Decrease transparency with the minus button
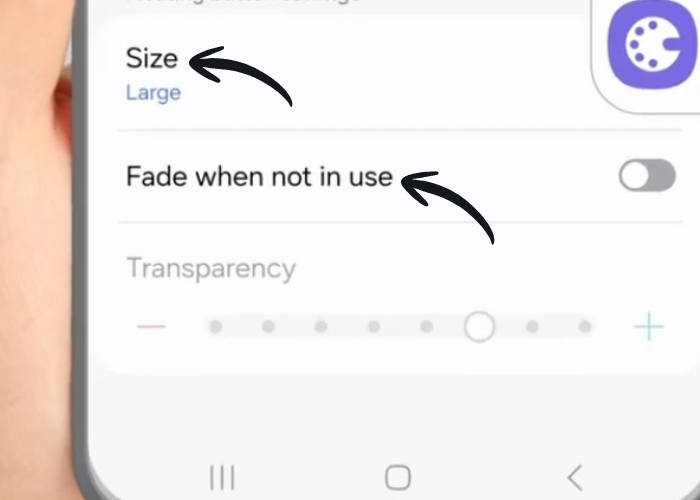Screen dimensions: 700x500 pyautogui.click(x=151, y=327)
